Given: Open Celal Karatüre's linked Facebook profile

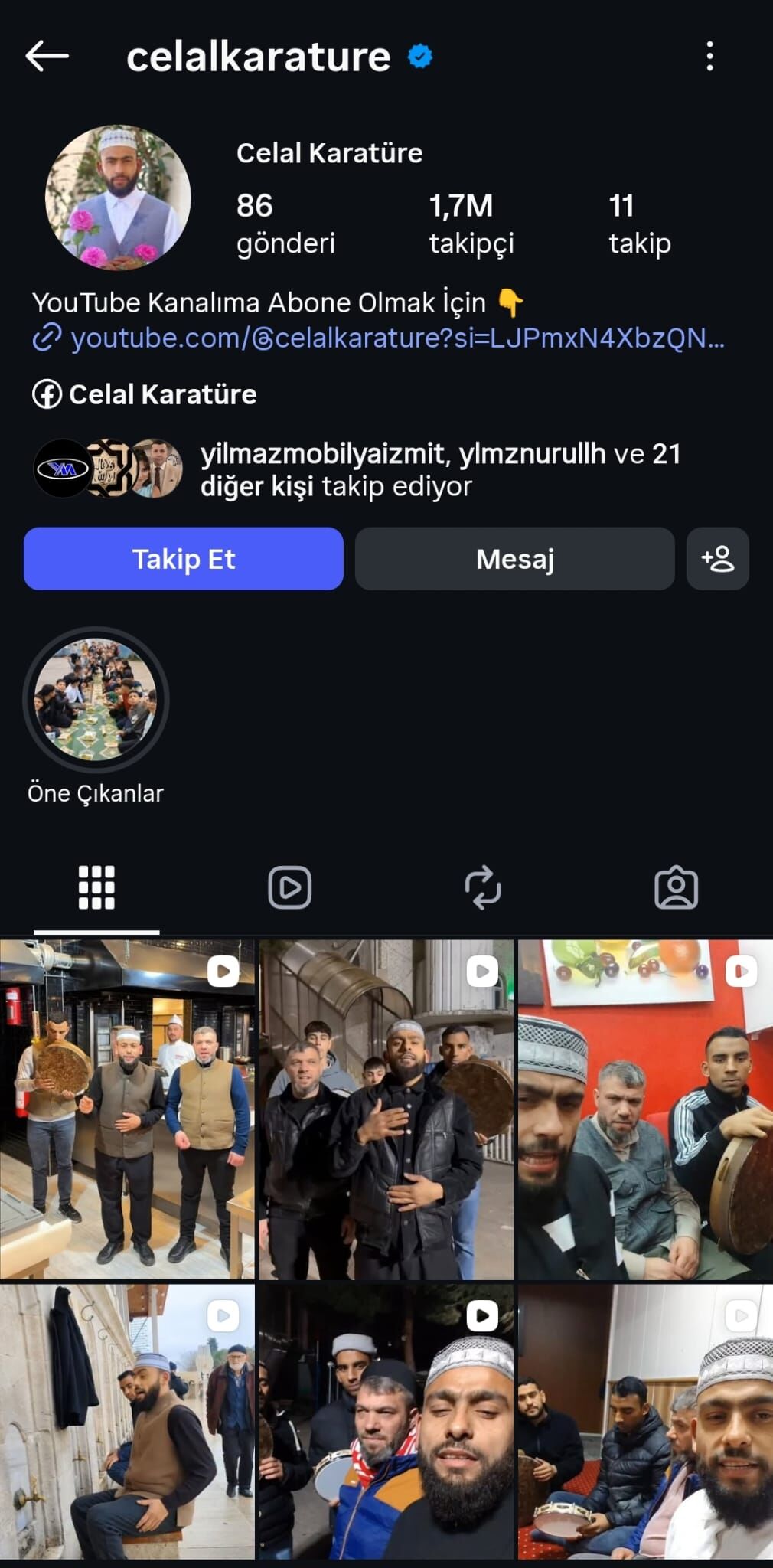Looking at the screenshot, I should tap(145, 394).
